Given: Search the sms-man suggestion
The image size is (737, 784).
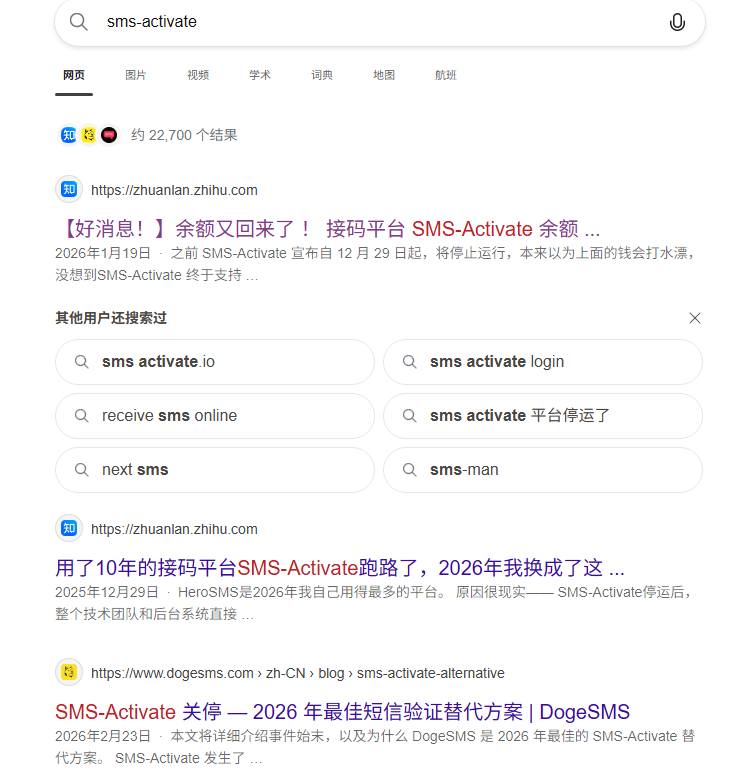Looking at the screenshot, I should pos(542,470).
